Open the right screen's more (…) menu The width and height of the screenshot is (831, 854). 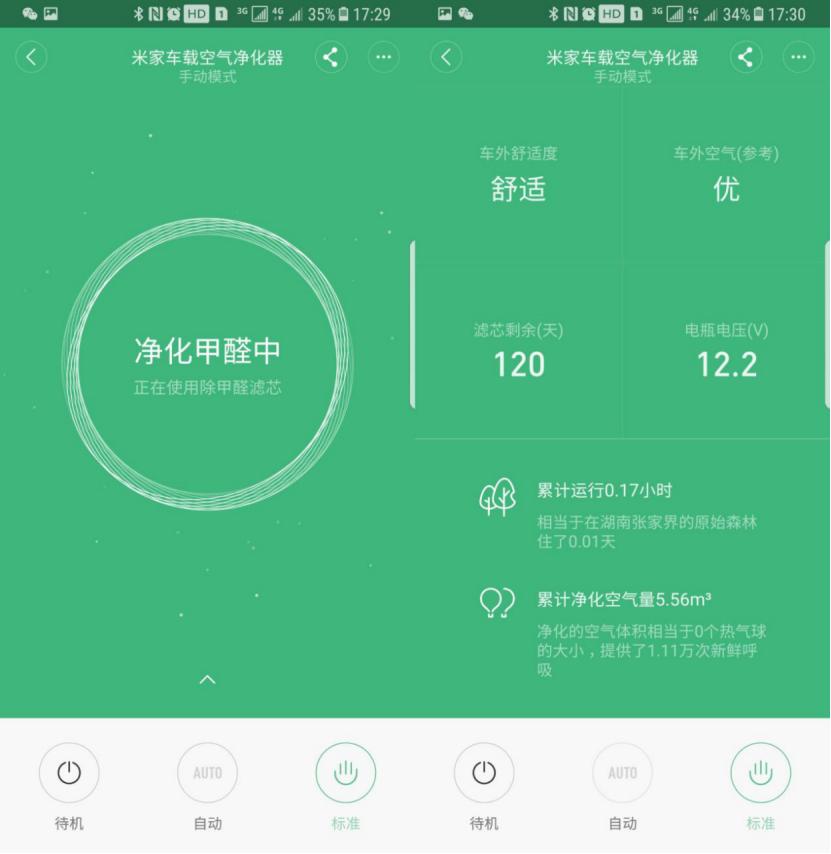tap(799, 57)
